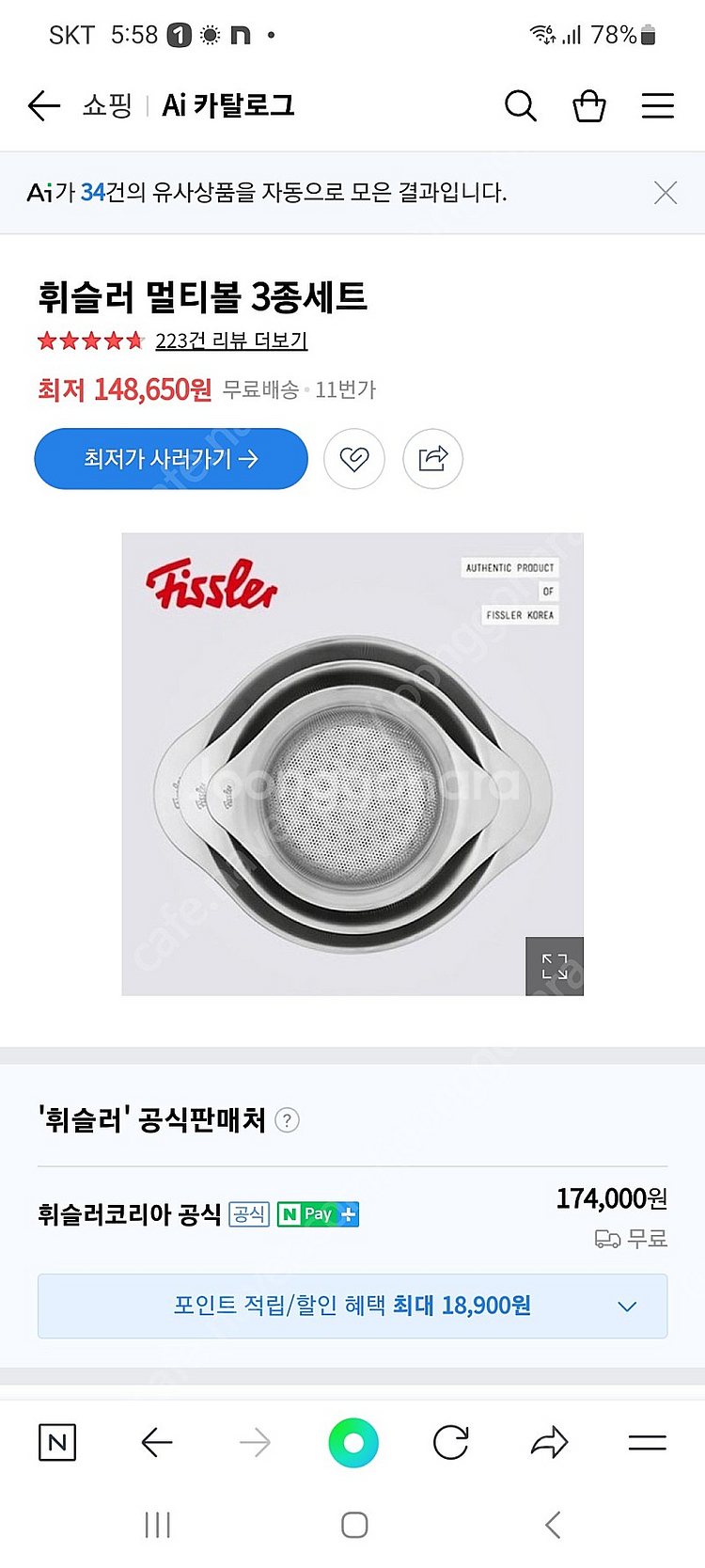Reload the page

pyautogui.click(x=451, y=1442)
